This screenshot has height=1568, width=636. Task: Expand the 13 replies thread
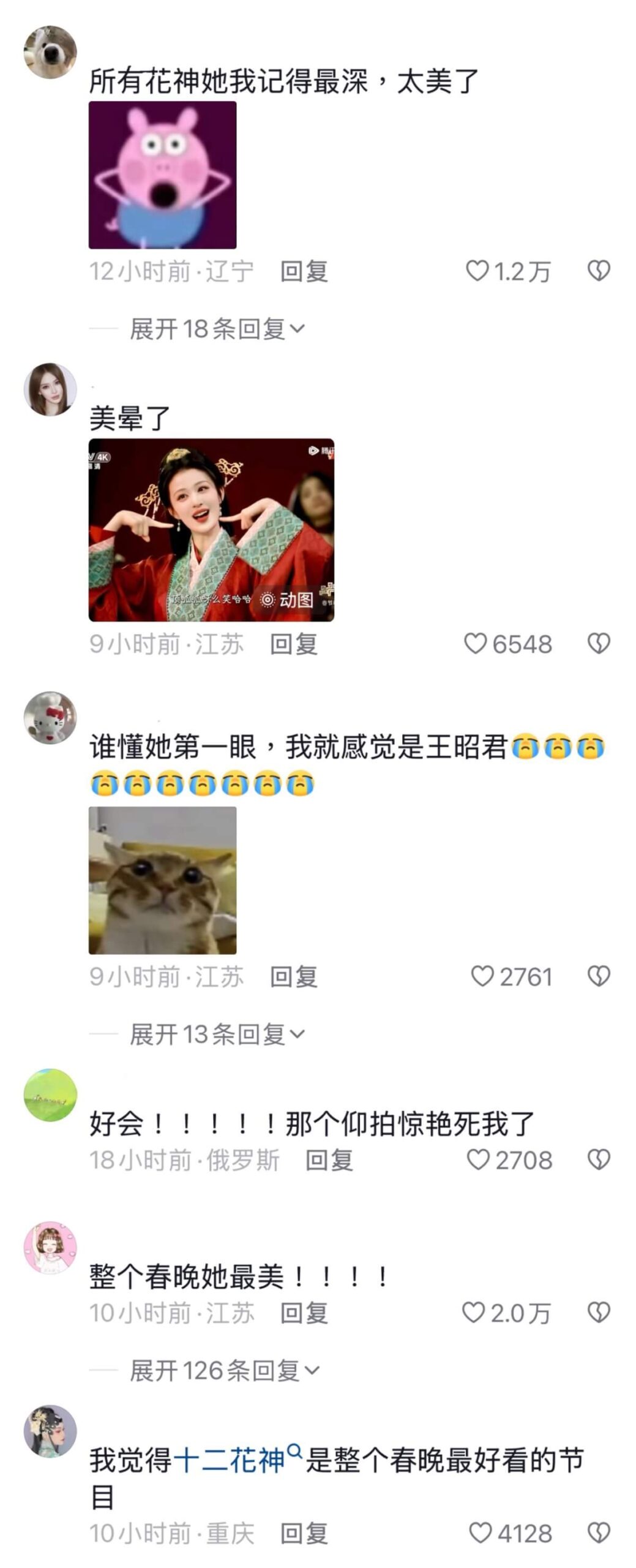(216, 1034)
